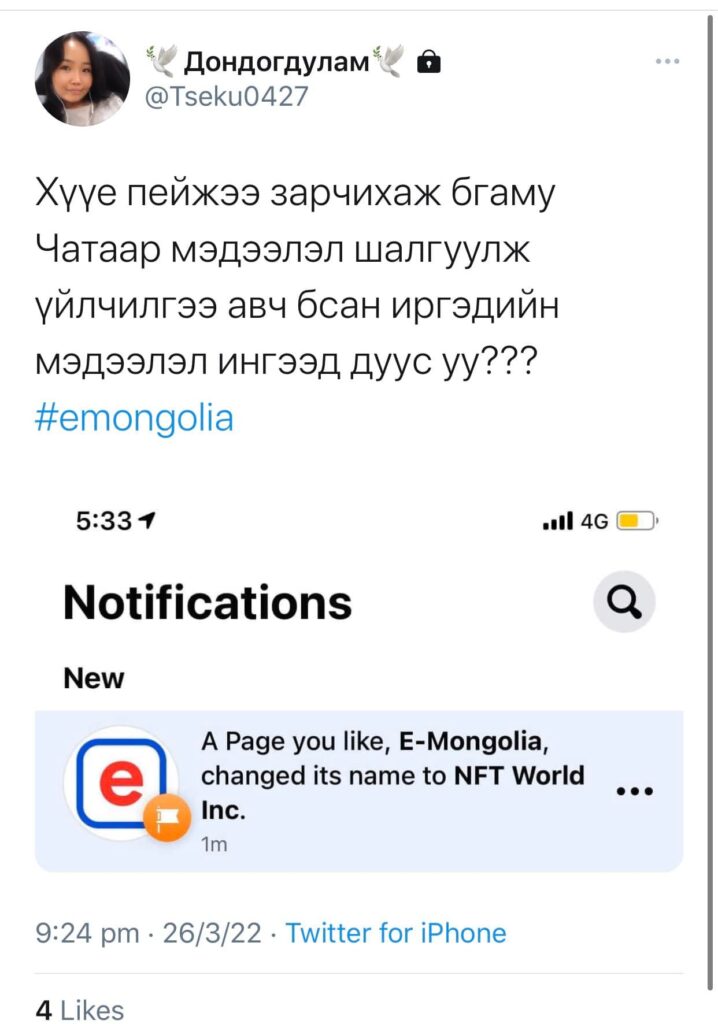This screenshot has height=1024, width=718.
Task: Expand the attached Notifications screenshot image
Action: click(358, 690)
